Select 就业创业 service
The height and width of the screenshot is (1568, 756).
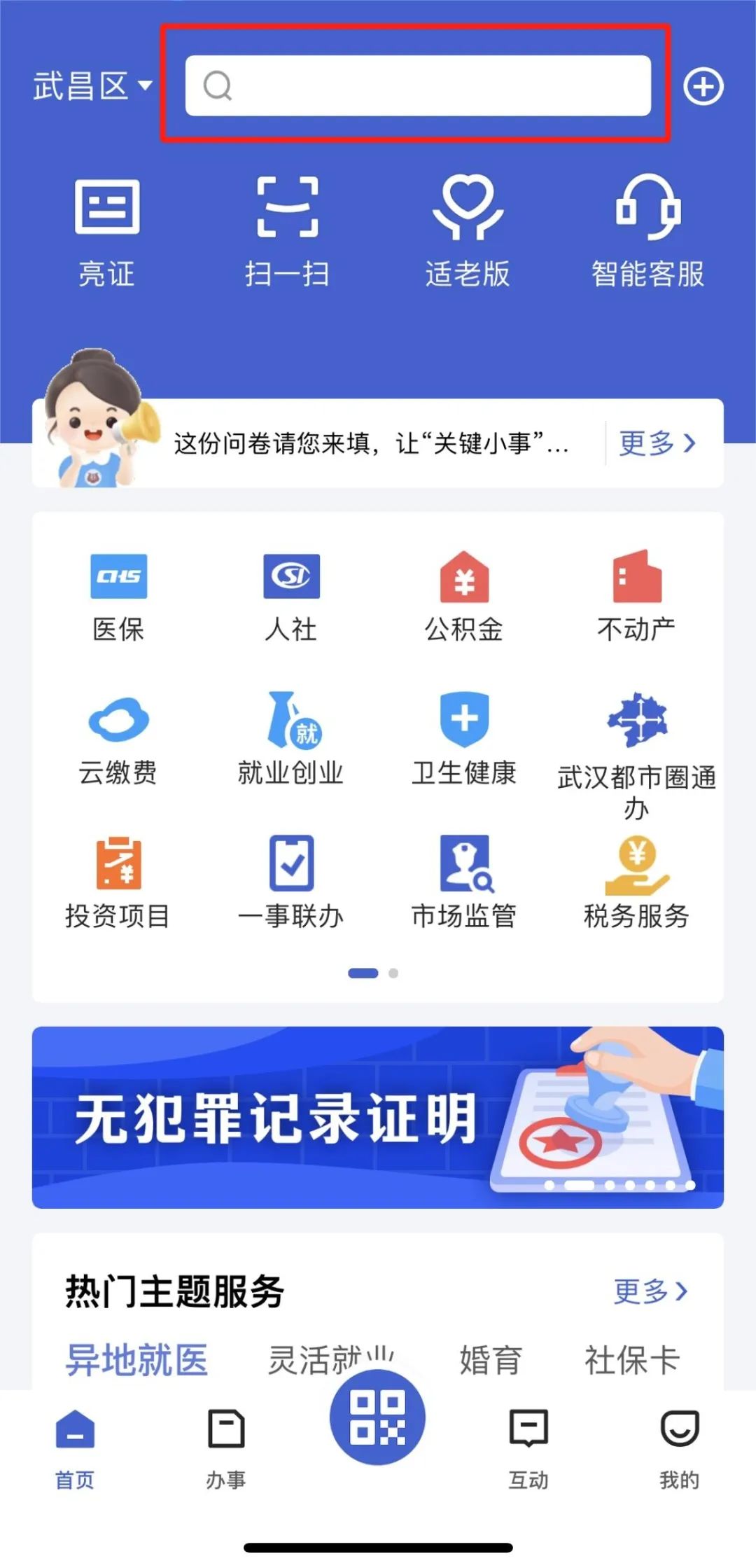(290, 740)
